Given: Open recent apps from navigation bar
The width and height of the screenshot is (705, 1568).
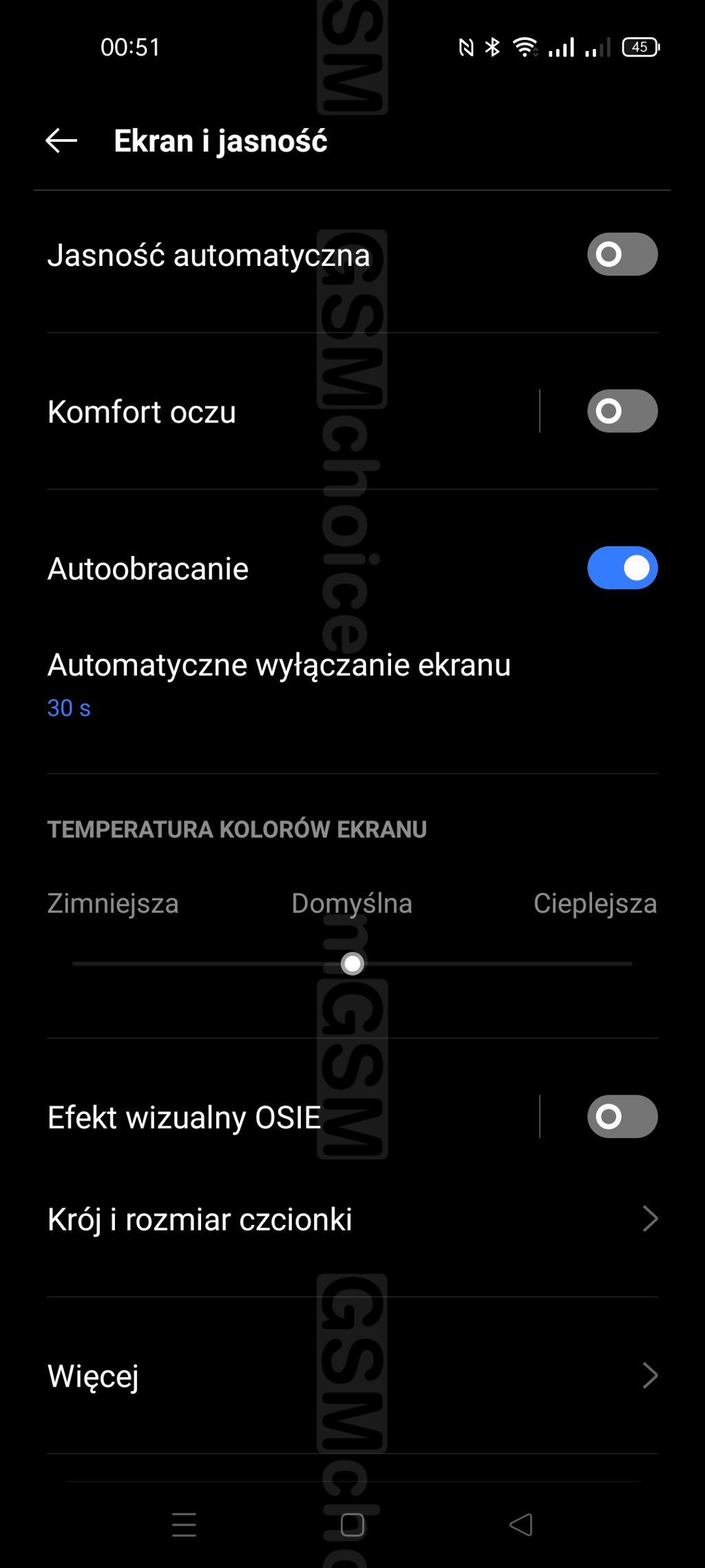Looking at the screenshot, I should point(184,1525).
